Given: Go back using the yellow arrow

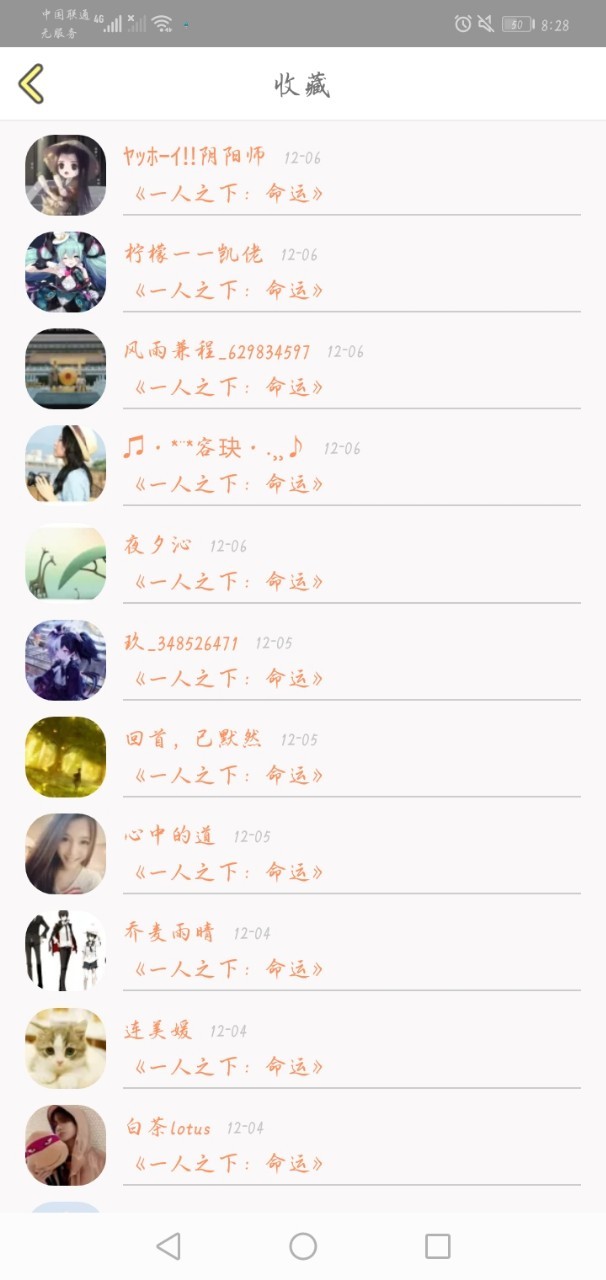Looking at the screenshot, I should [x=31, y=84].
